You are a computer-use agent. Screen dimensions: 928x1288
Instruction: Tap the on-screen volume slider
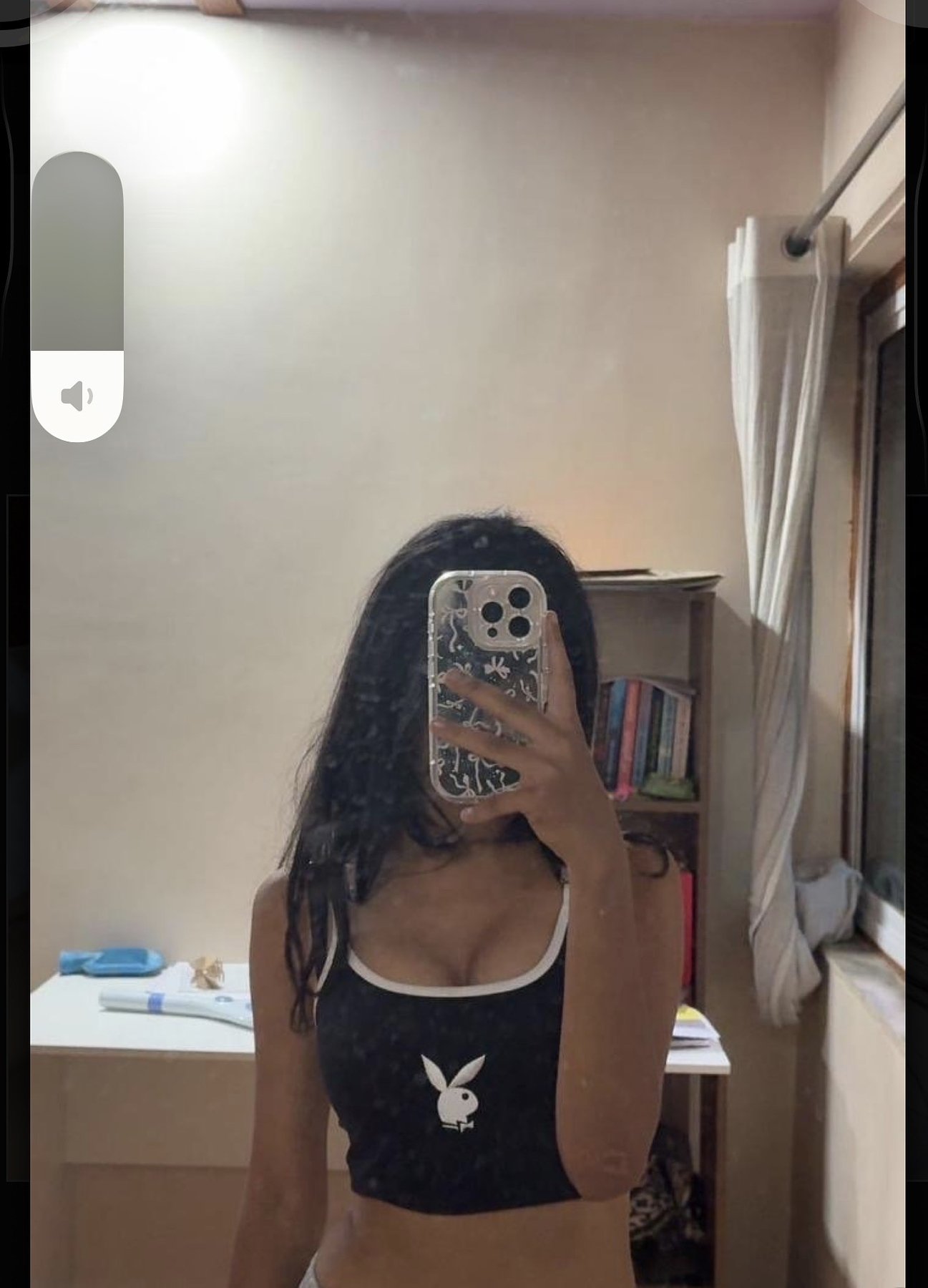(x=77, y=296)
